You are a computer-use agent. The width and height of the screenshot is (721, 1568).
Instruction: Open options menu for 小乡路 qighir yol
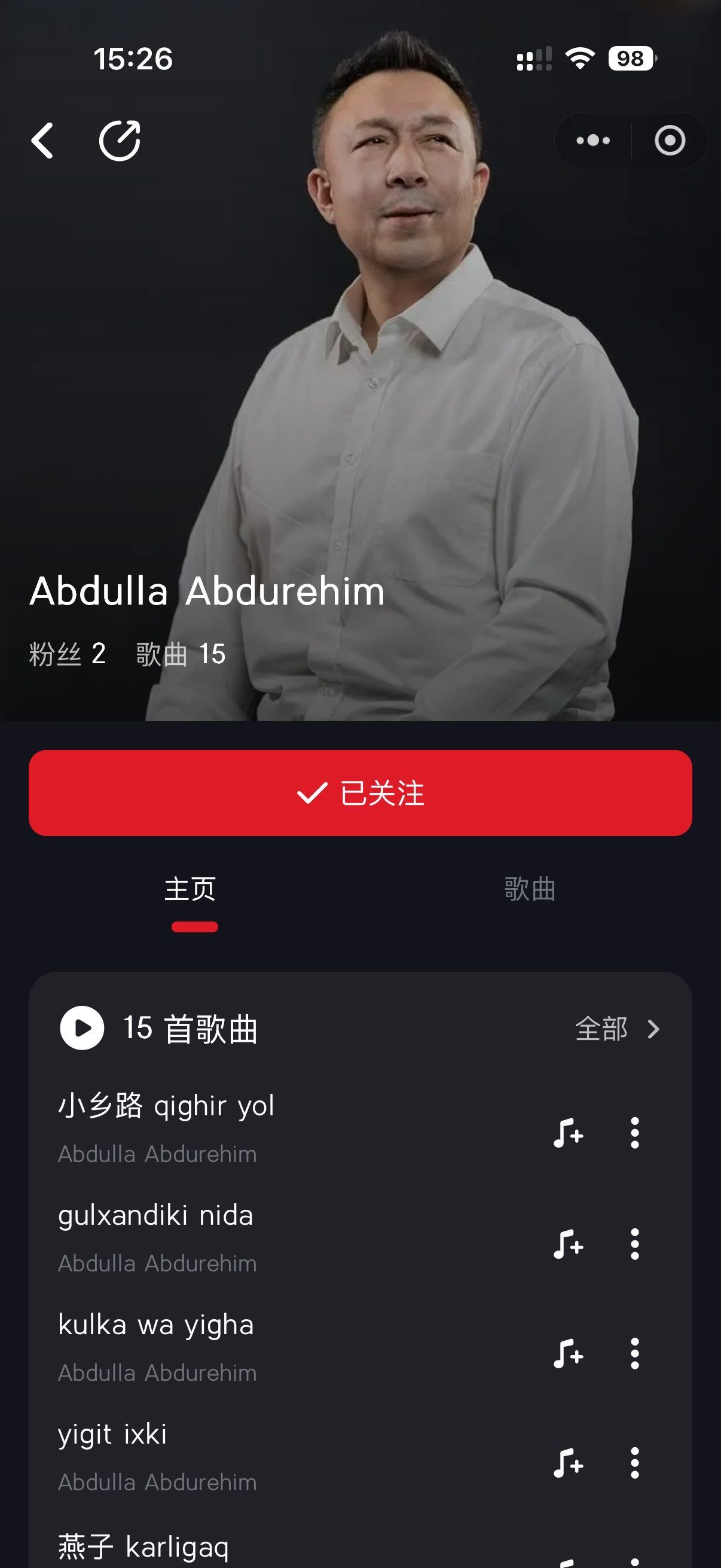tap(637, 1133)
